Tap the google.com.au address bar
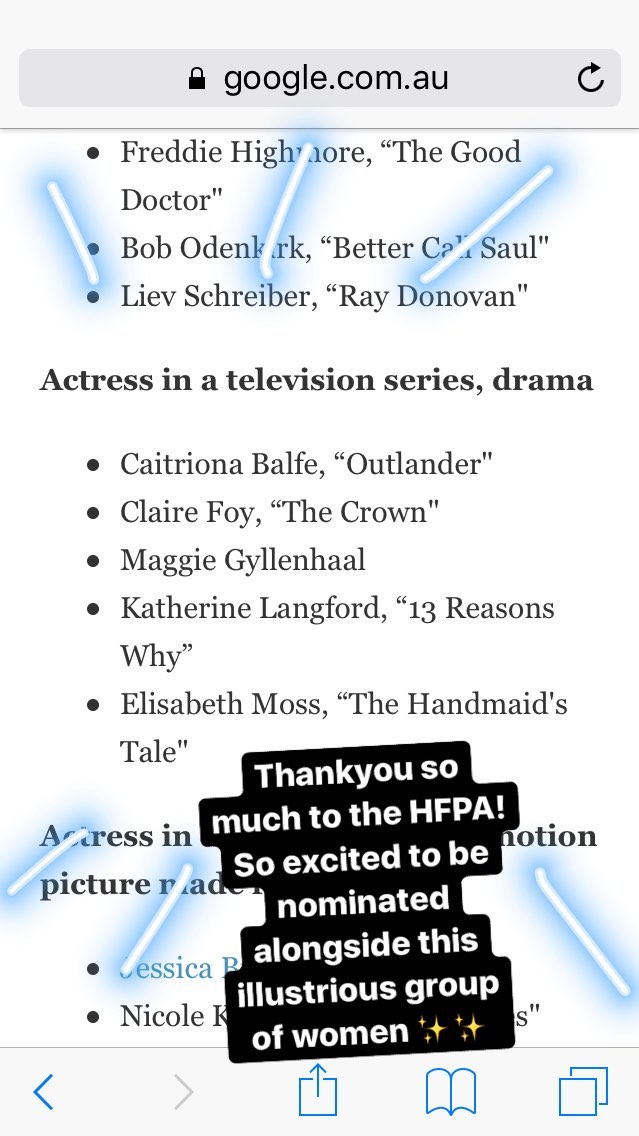The image size is (639, 1136). coord(320,78)
